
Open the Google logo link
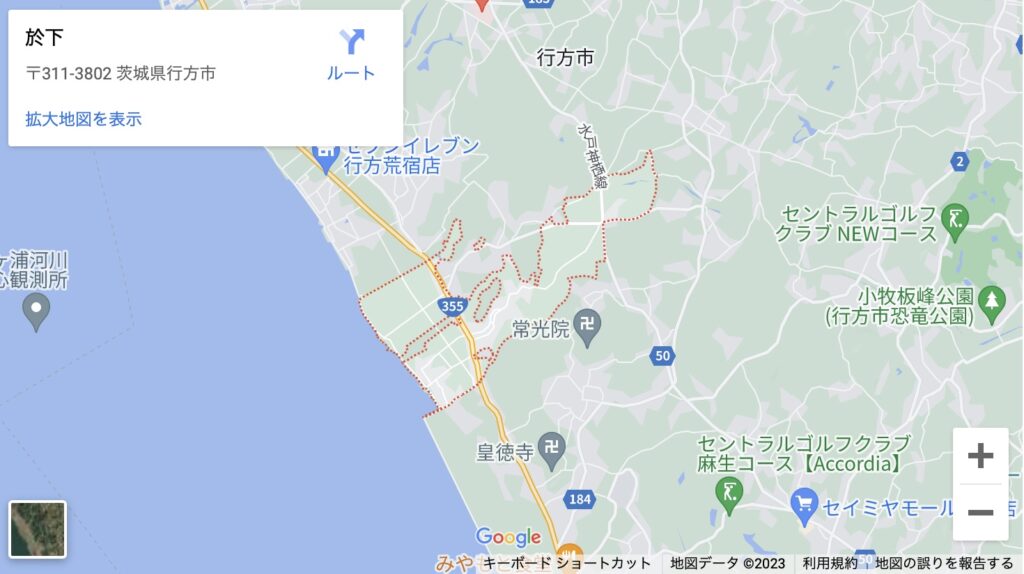coord(508,537)
